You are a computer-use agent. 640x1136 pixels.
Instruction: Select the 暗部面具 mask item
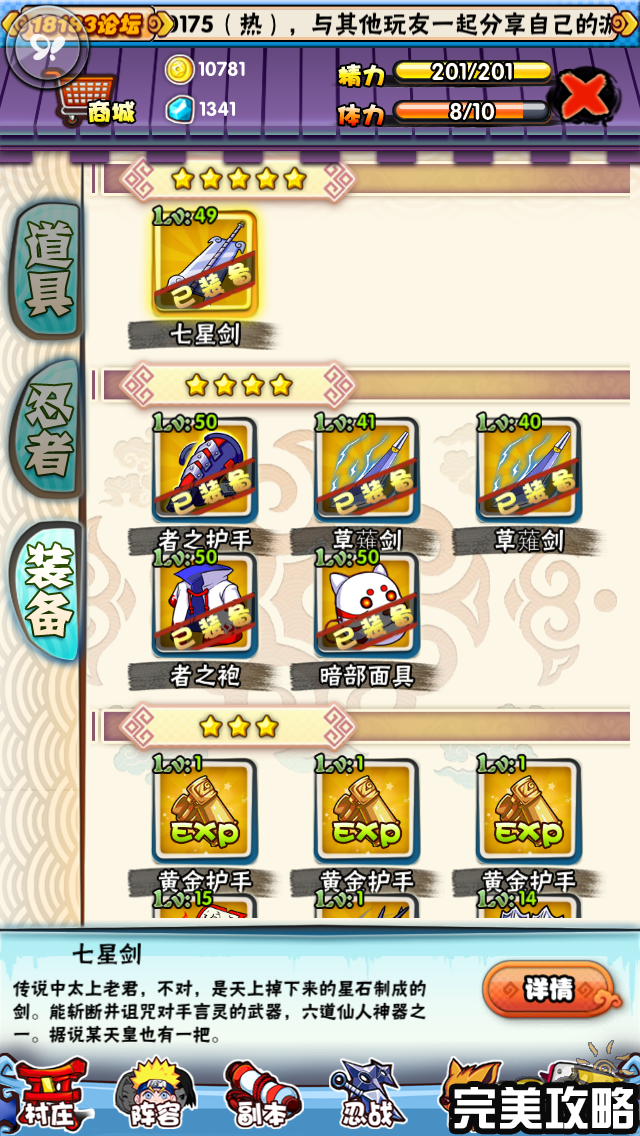(x=367, y=606)
